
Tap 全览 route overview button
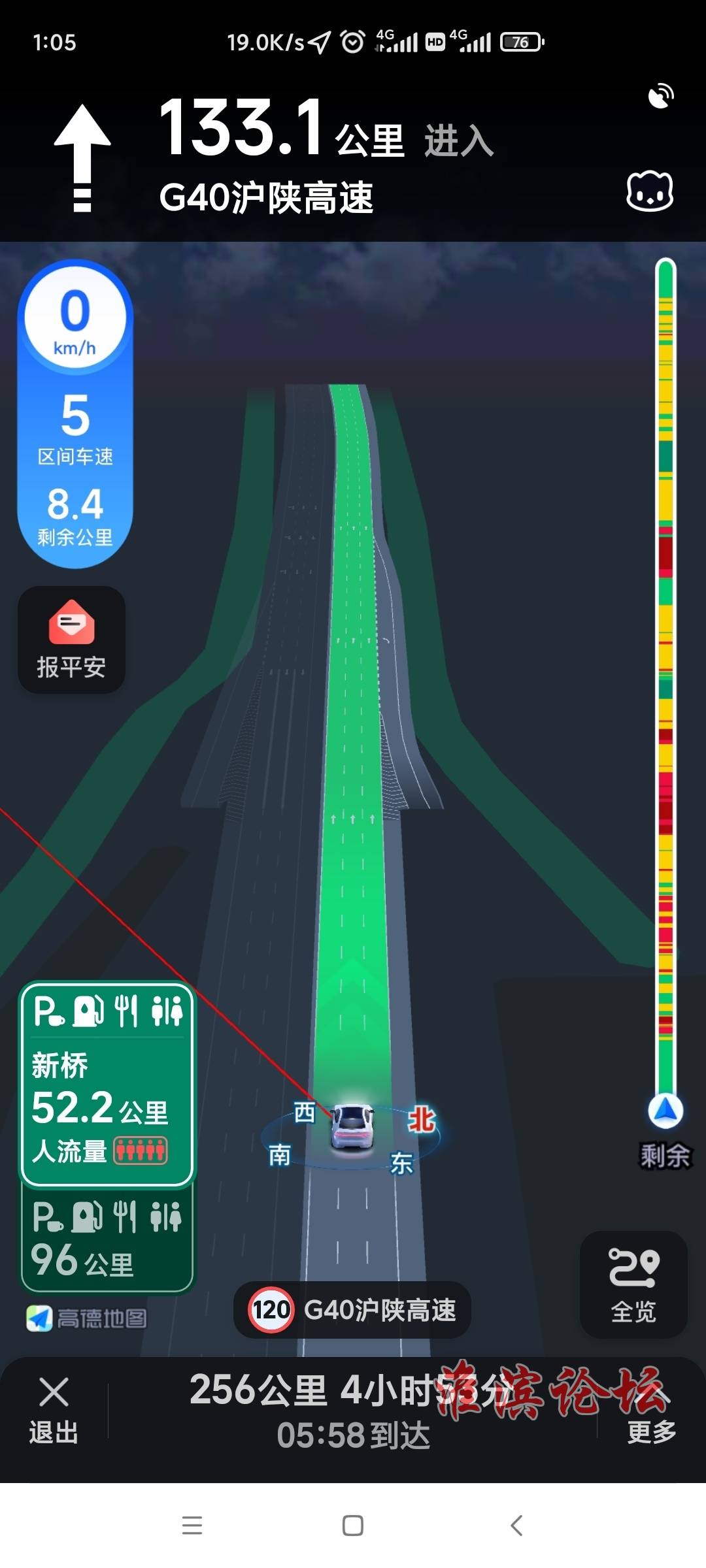tap(633, 1284)
